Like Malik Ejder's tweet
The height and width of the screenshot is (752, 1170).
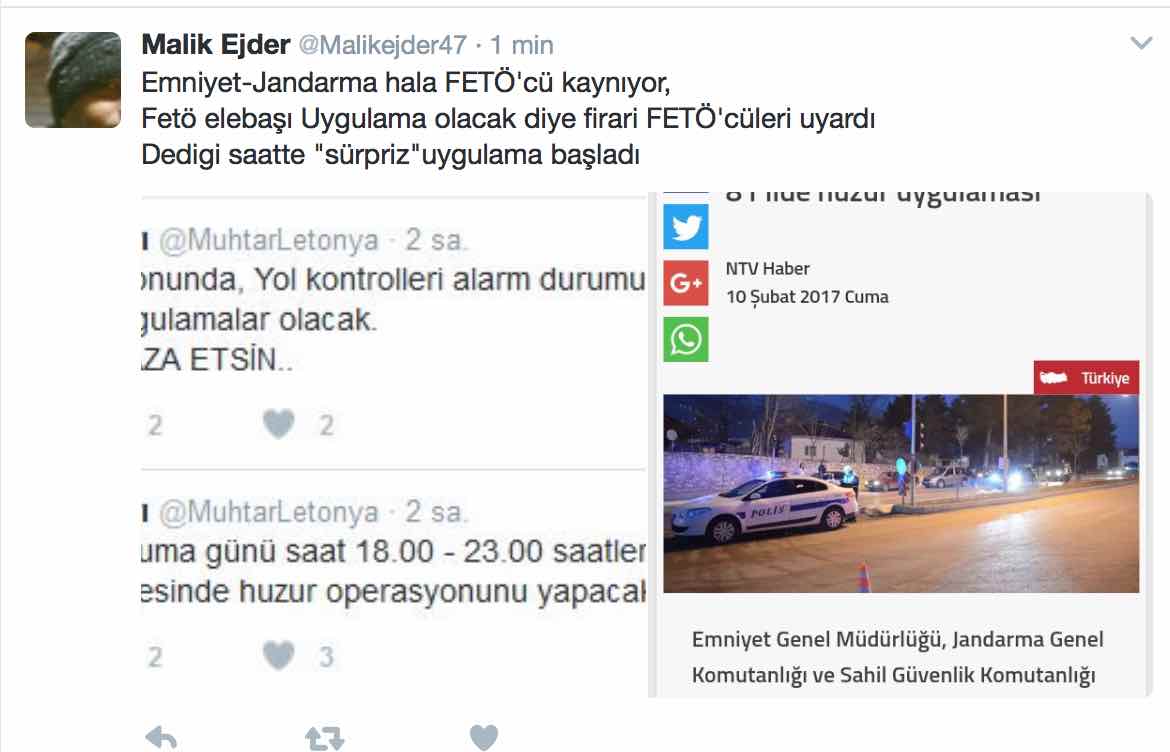(x=483, y=738)
